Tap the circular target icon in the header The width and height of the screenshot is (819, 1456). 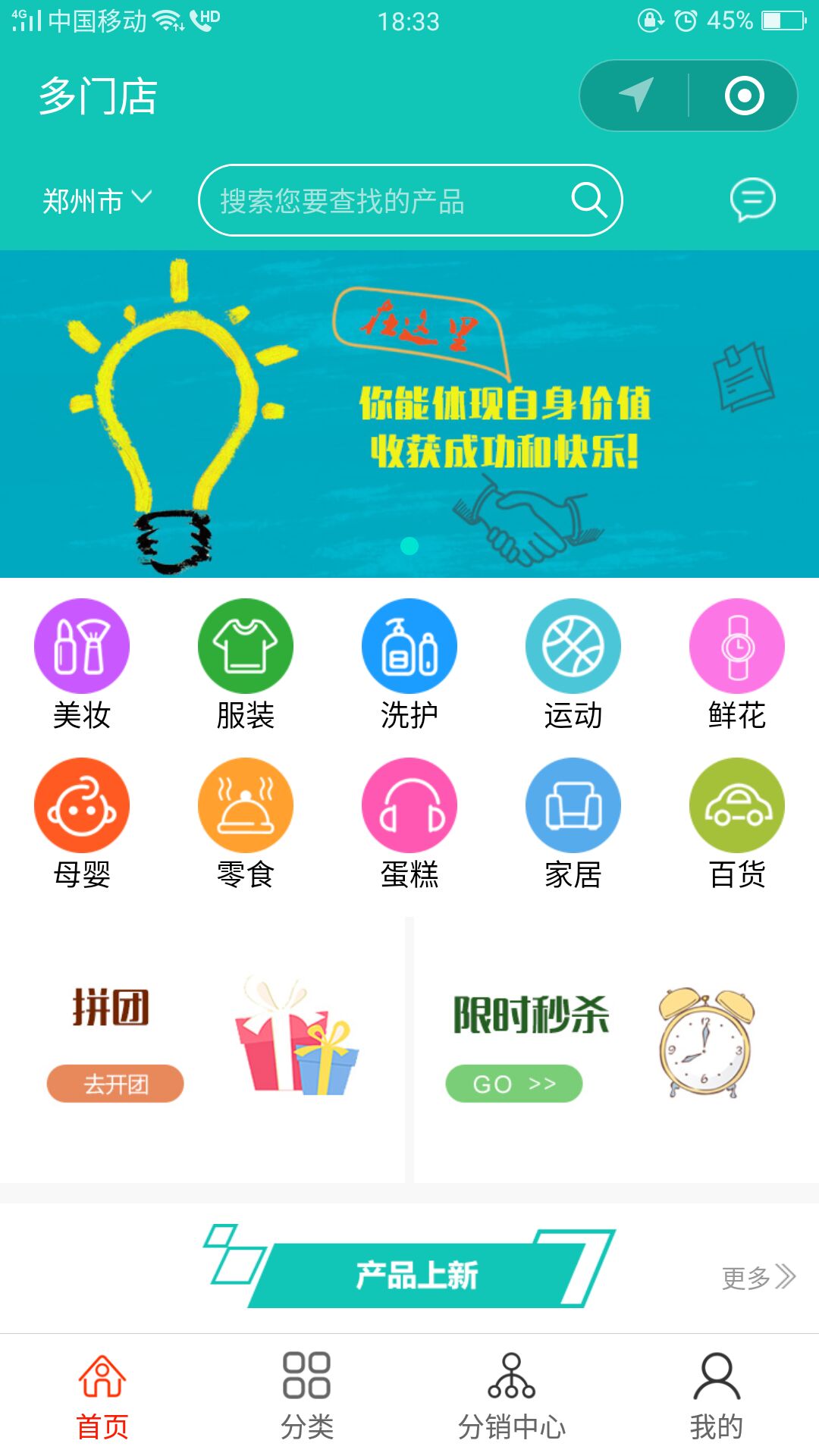point(744,96)
